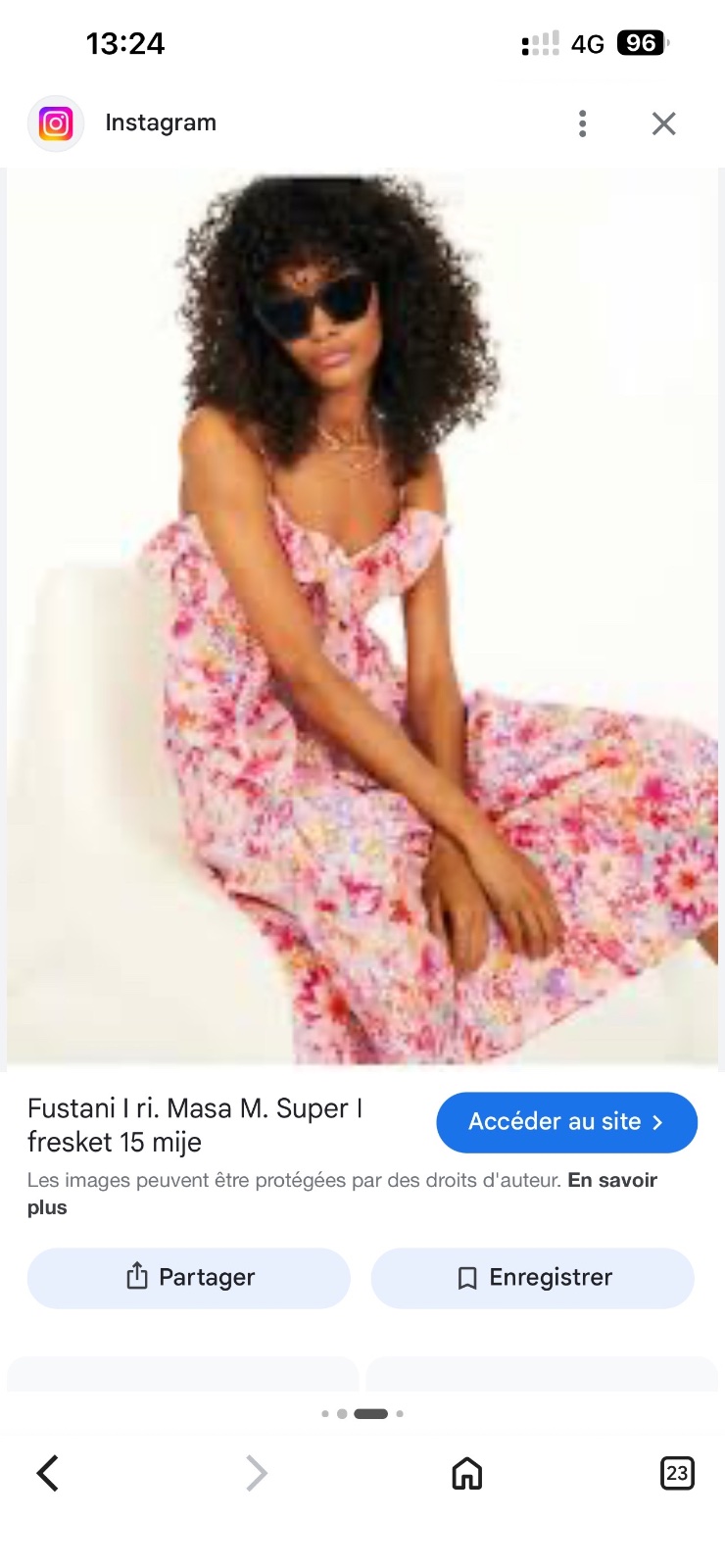This screenshot has height=1568, width=725.
Task: Open the floral dress image
Action: pos(362,616)
